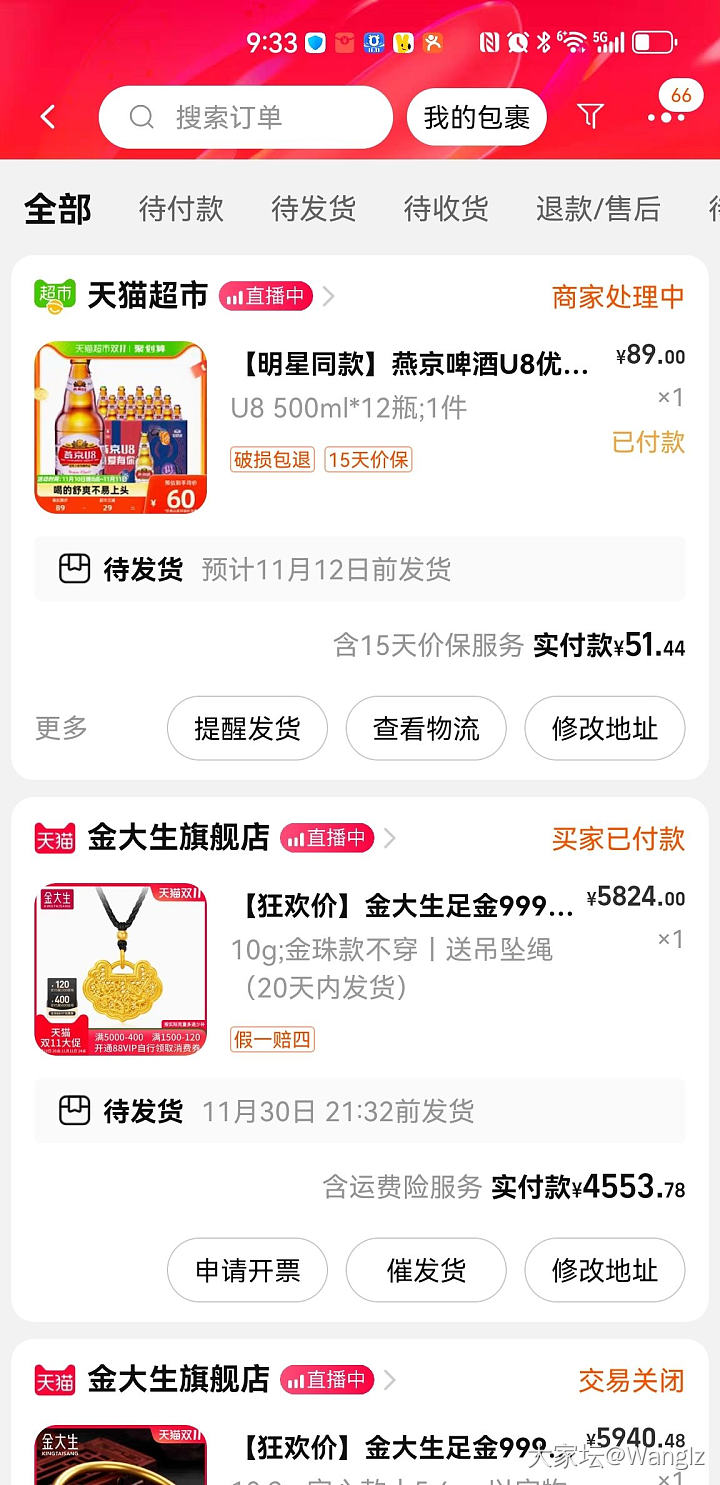Open the 天猫超市 store page

[x=147, y=296]
